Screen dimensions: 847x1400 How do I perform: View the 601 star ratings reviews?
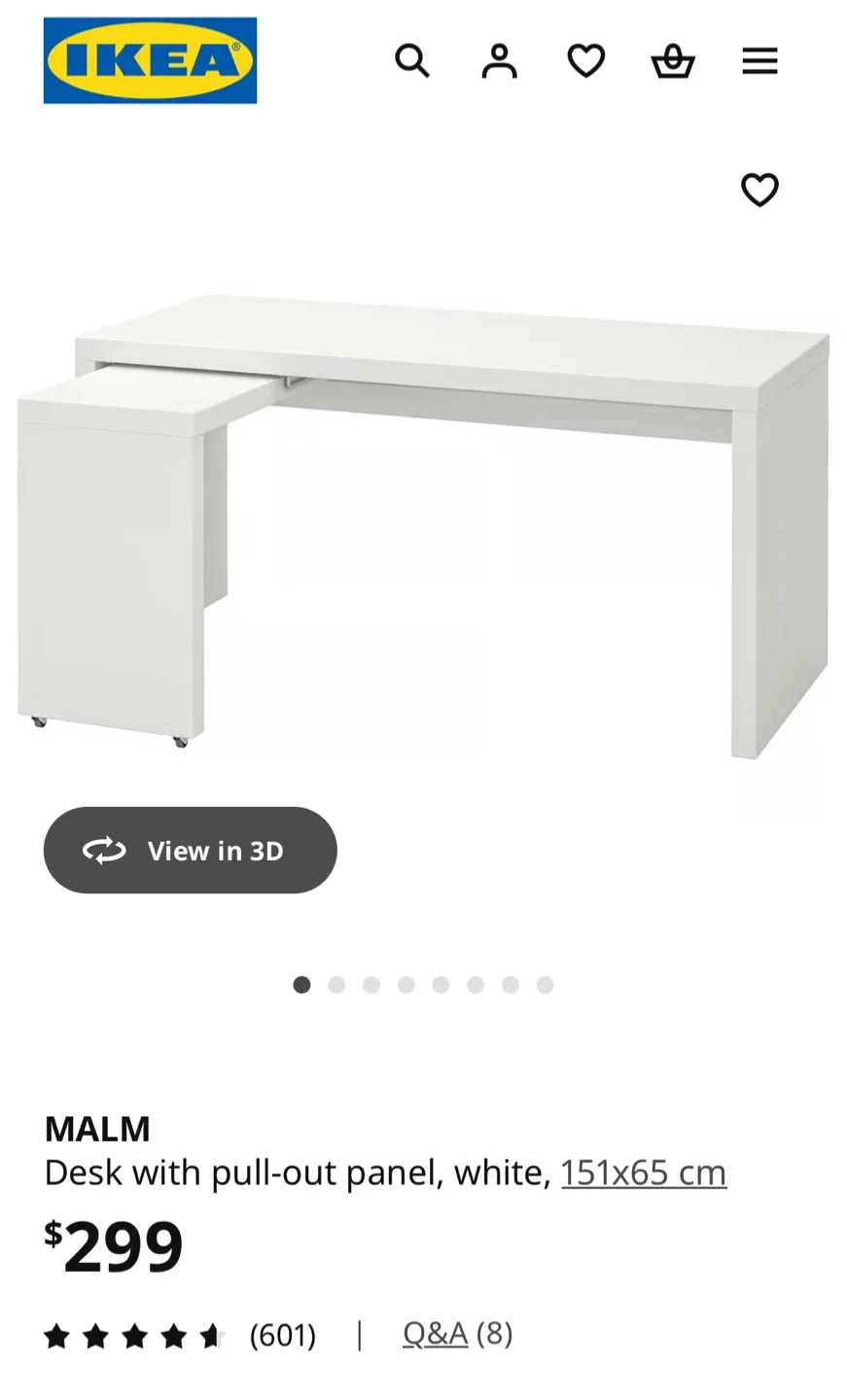180,1336
